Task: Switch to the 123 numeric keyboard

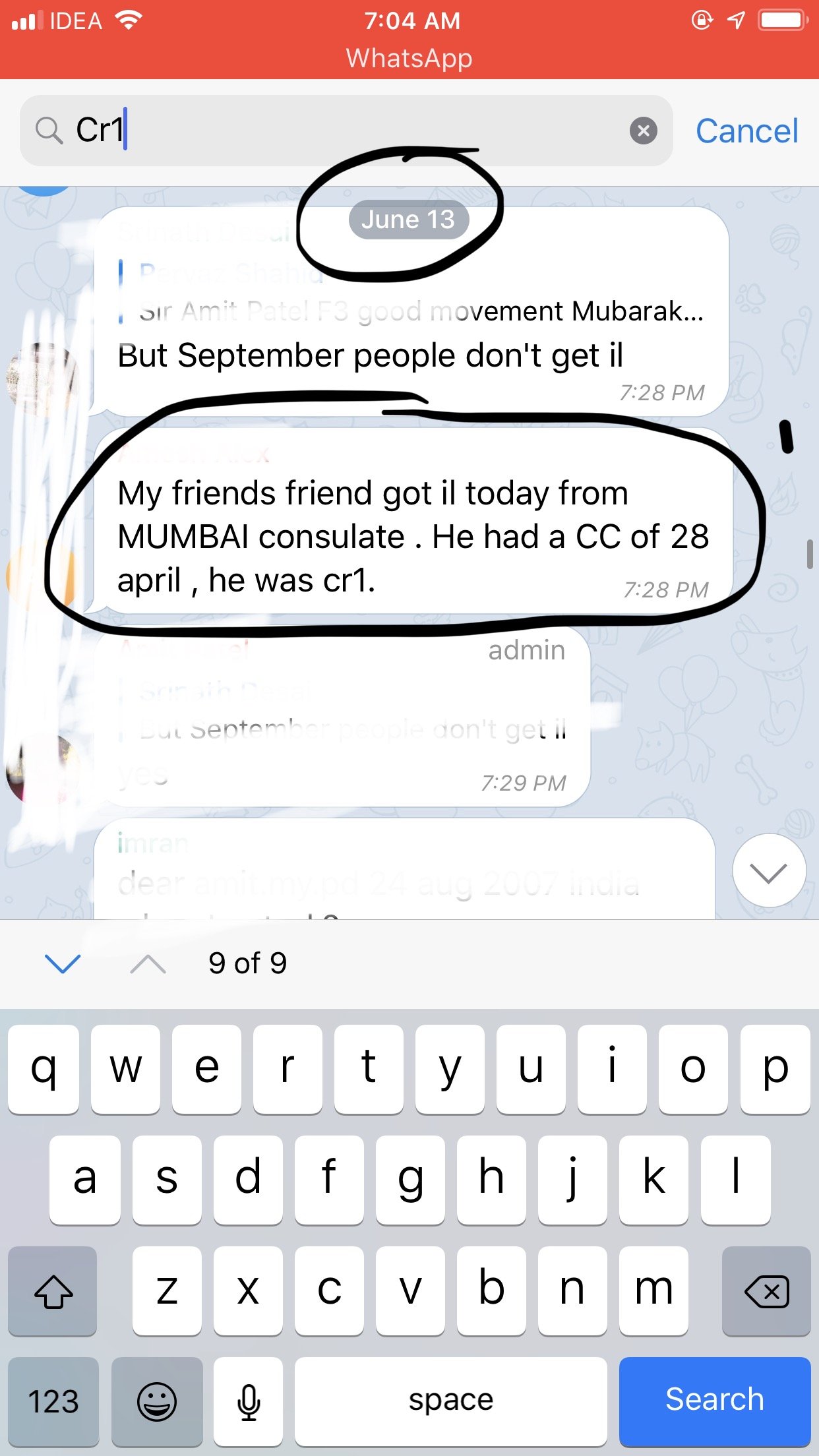Action: (53, 1401)
